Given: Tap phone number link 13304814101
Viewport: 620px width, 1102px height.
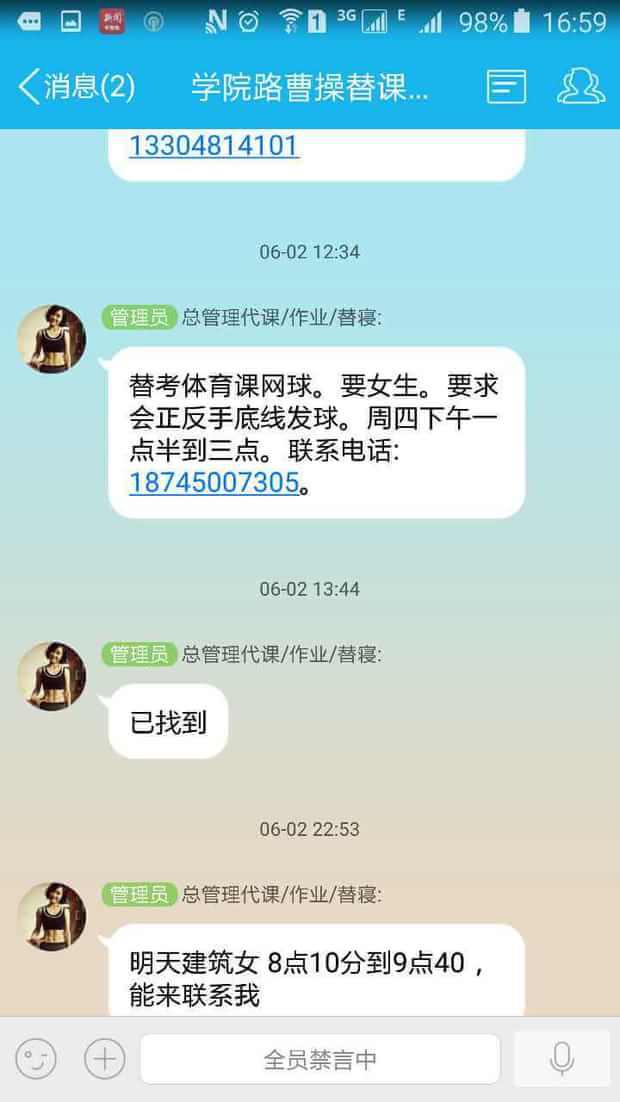Looking at the screenshot, I should tap(214, 146).
